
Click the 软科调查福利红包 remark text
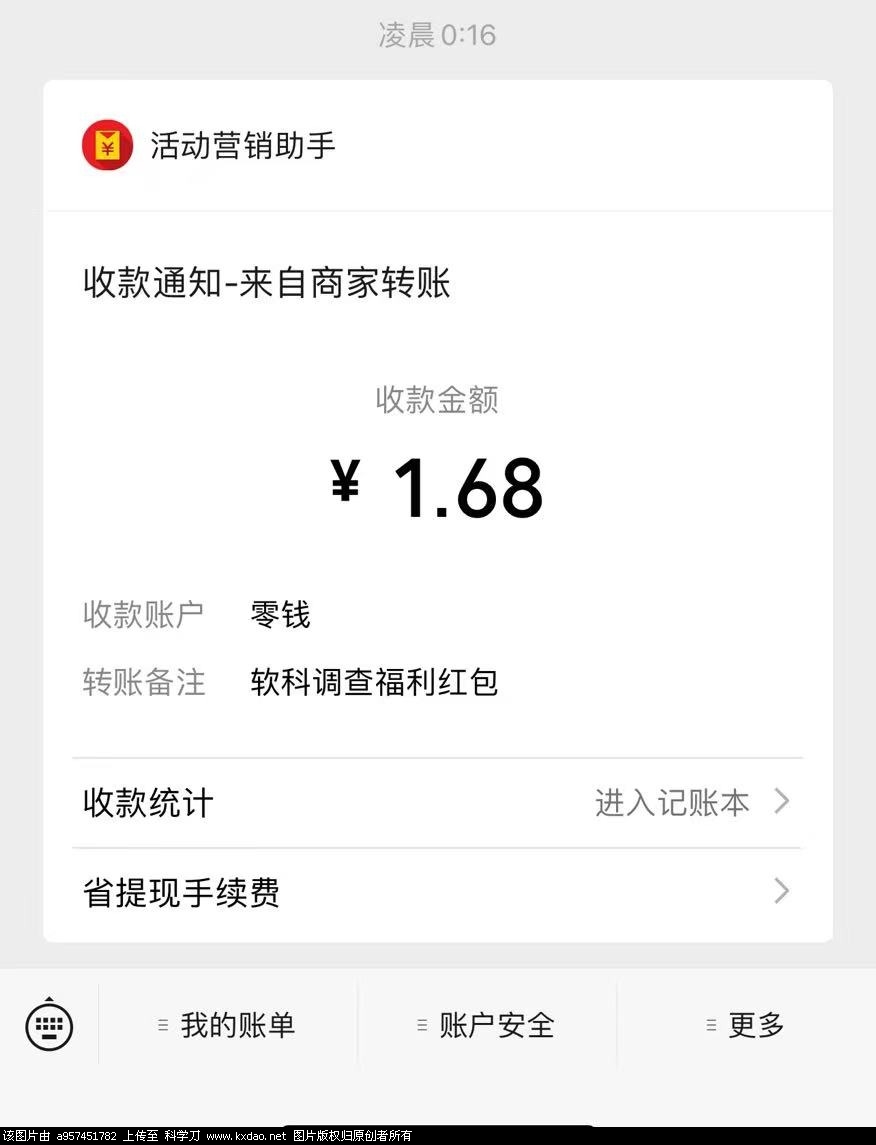coord(374,682)
